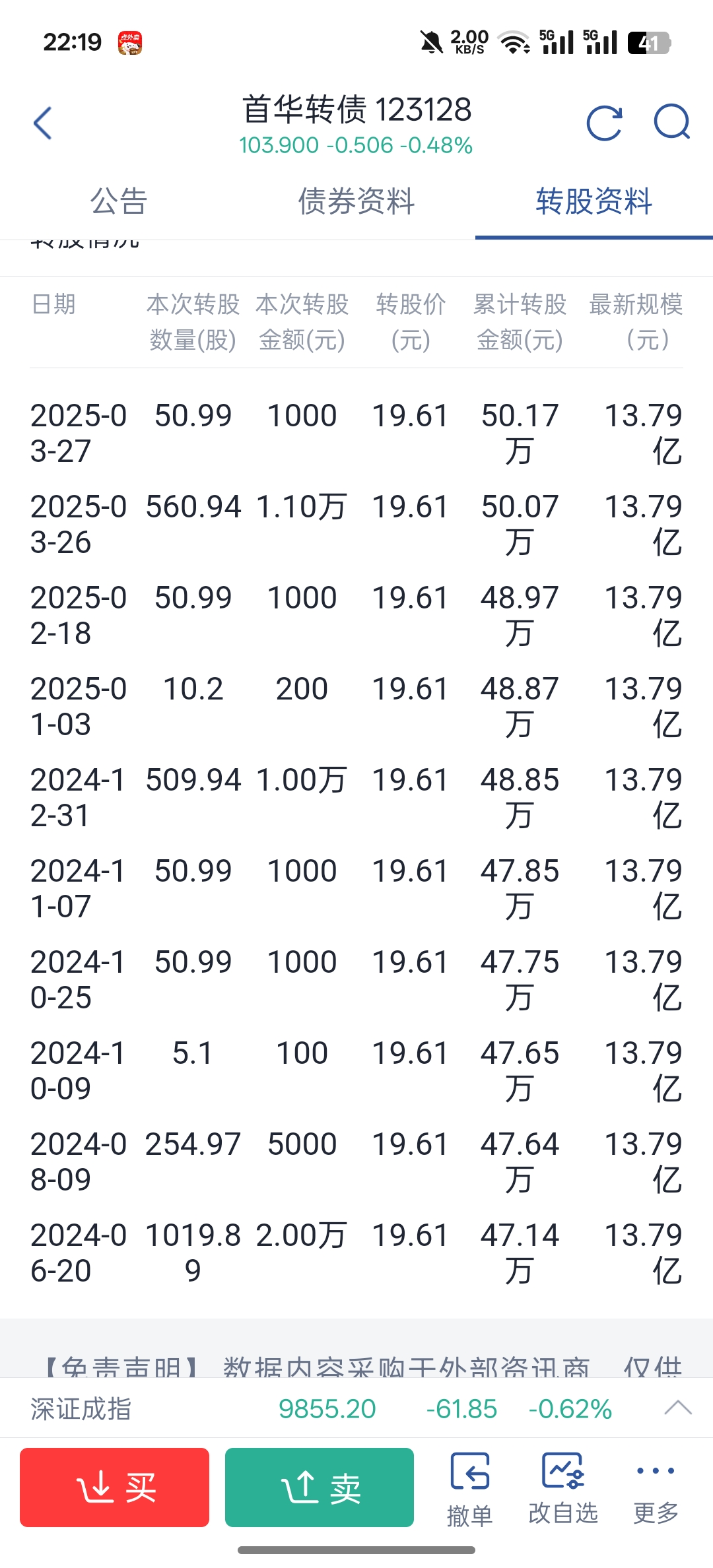Refresh the bond quote data

click(604, 123)
